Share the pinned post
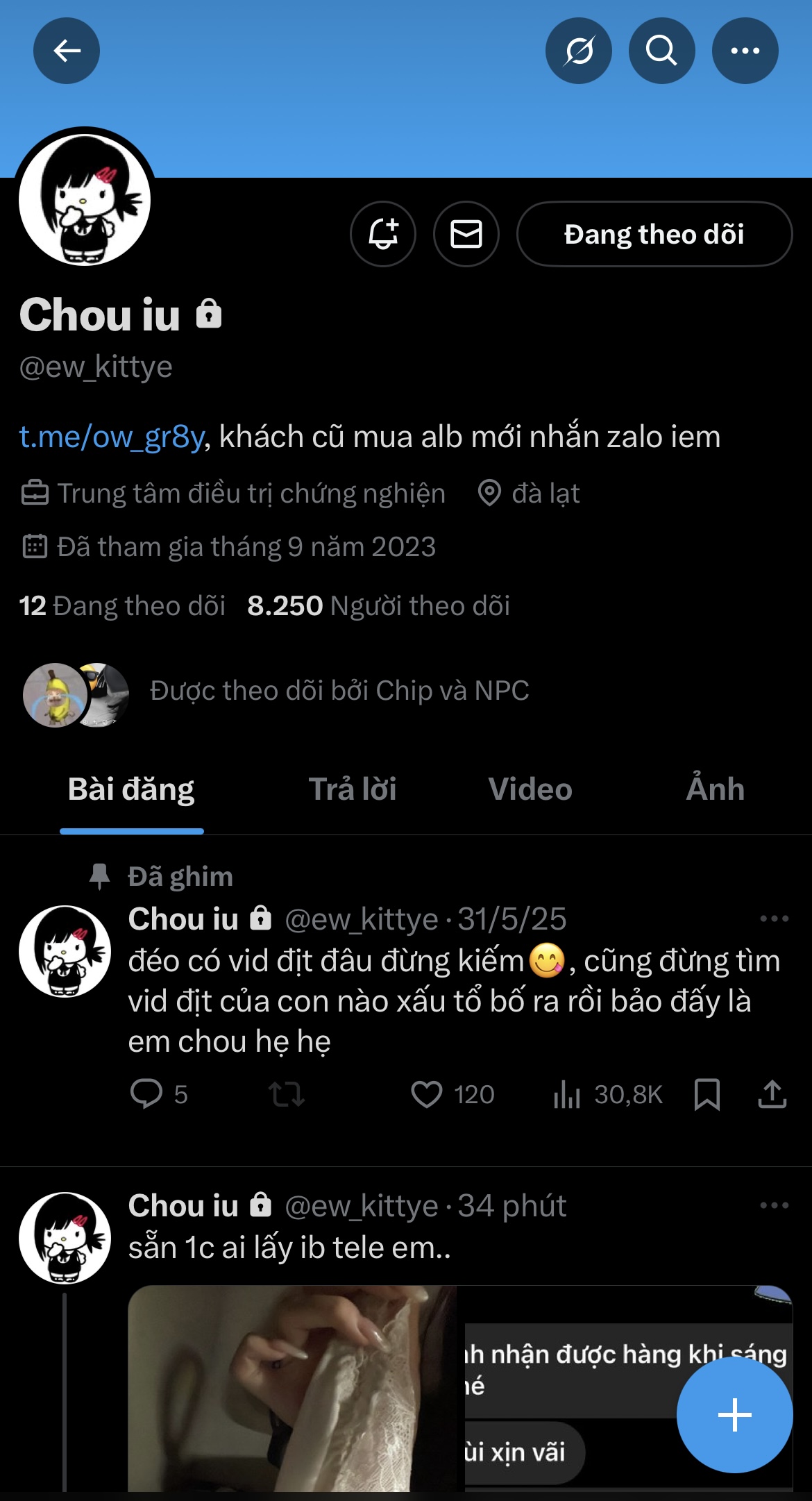The image size is (812, 1501). [x=772, y=1095]
